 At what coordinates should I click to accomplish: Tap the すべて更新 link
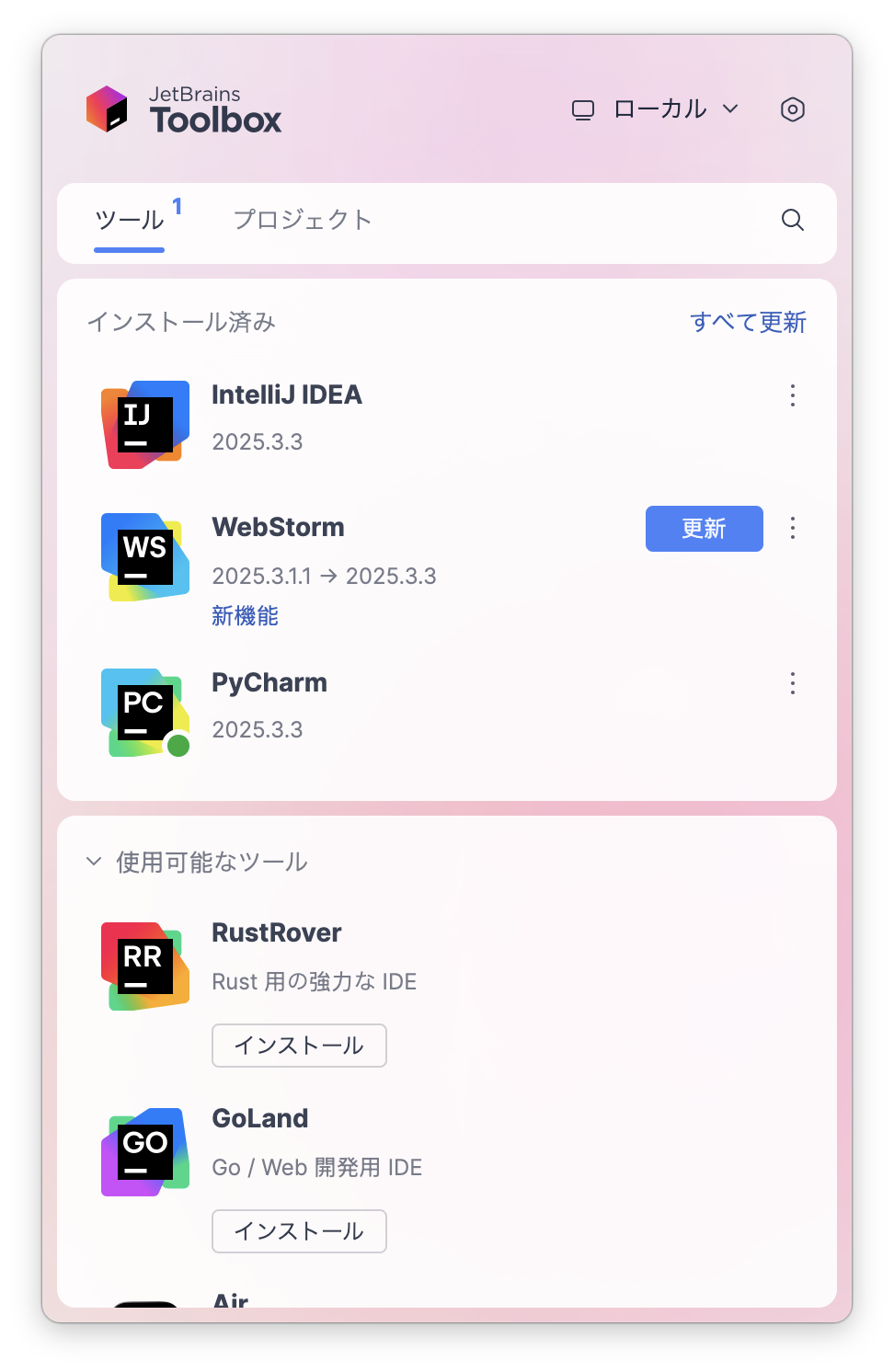point(748,322)
